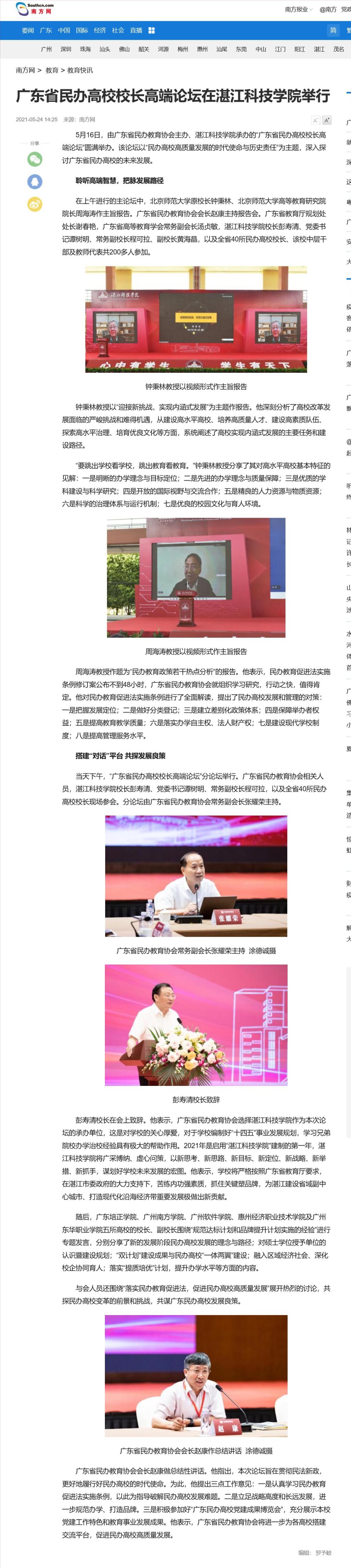The height and width of the screenshot is (1568, 351).
Task: Go to 教育 in the breadcrumb
Action: [52, 71]
